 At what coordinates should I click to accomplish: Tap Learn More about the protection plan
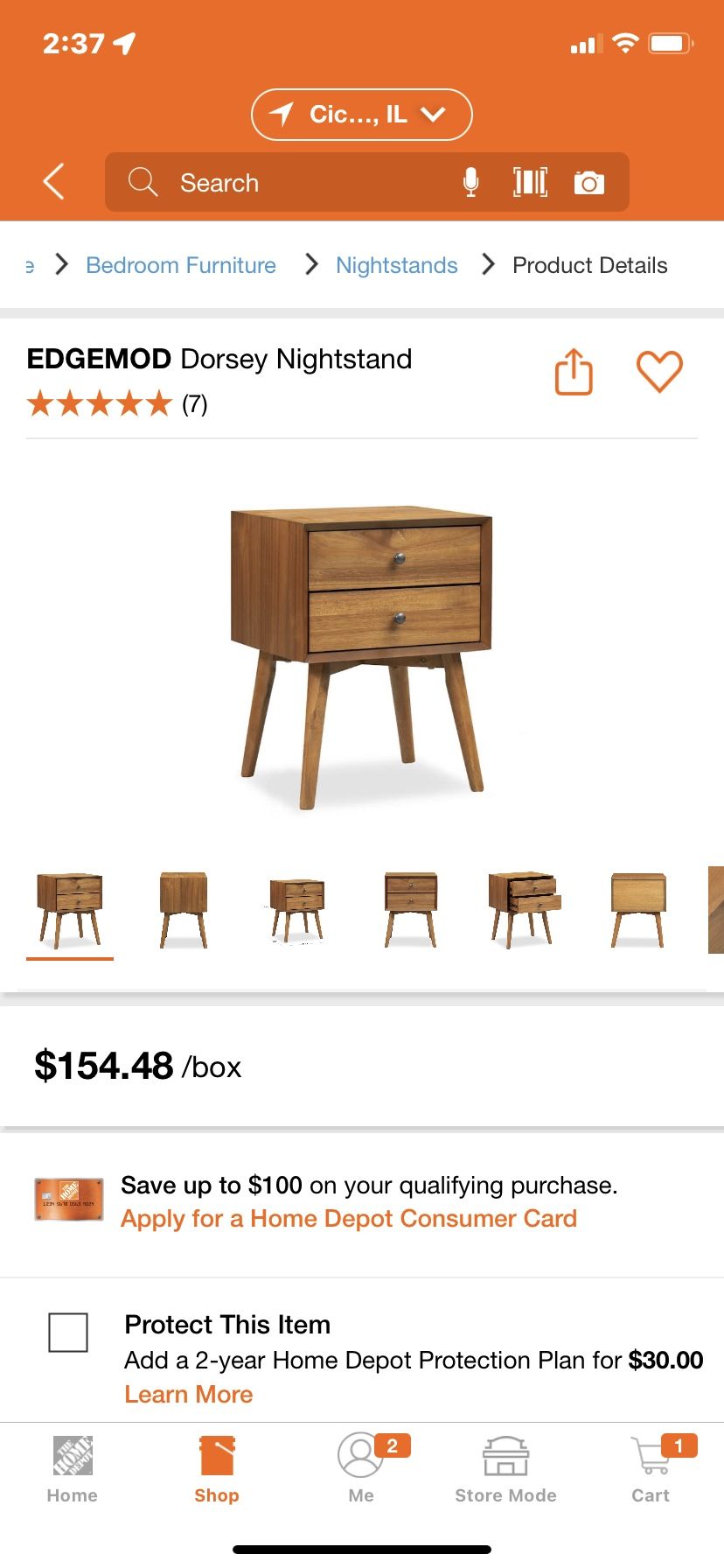coord(188,1394)
